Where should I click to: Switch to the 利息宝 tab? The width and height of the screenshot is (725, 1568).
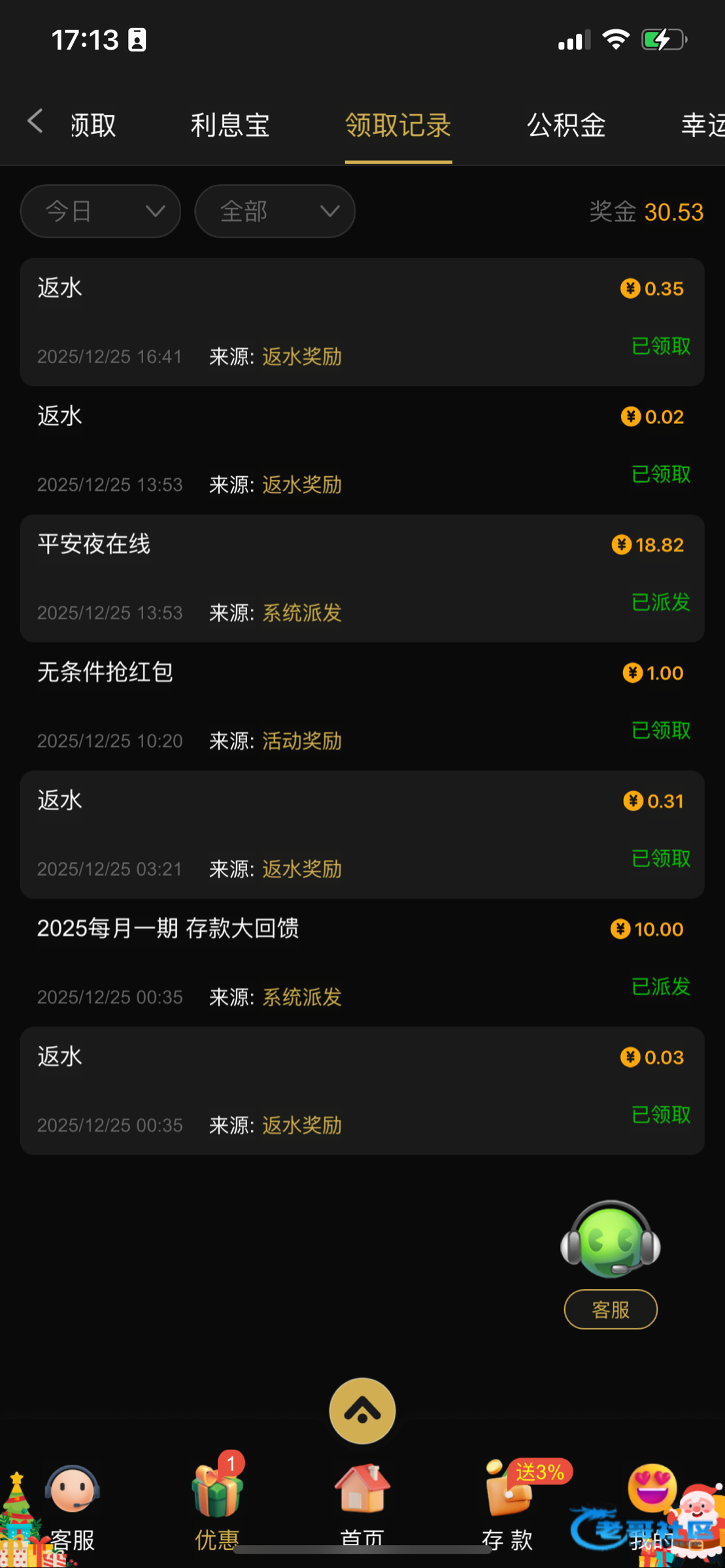[230, 125]
